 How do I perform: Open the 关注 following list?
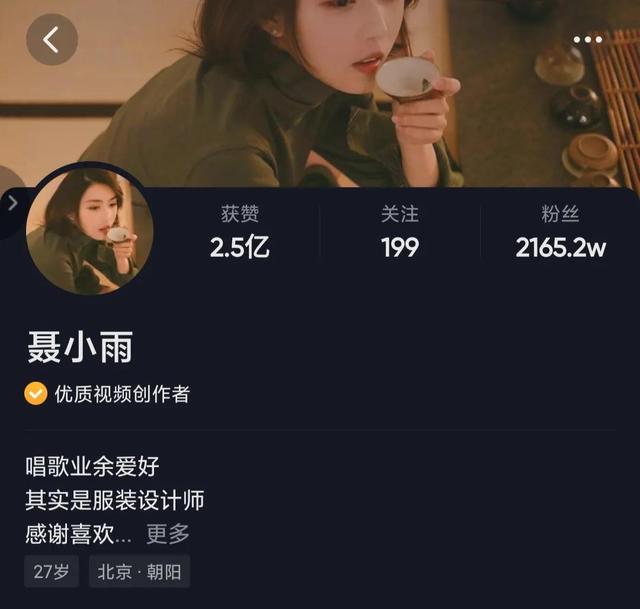pos(400,233)
